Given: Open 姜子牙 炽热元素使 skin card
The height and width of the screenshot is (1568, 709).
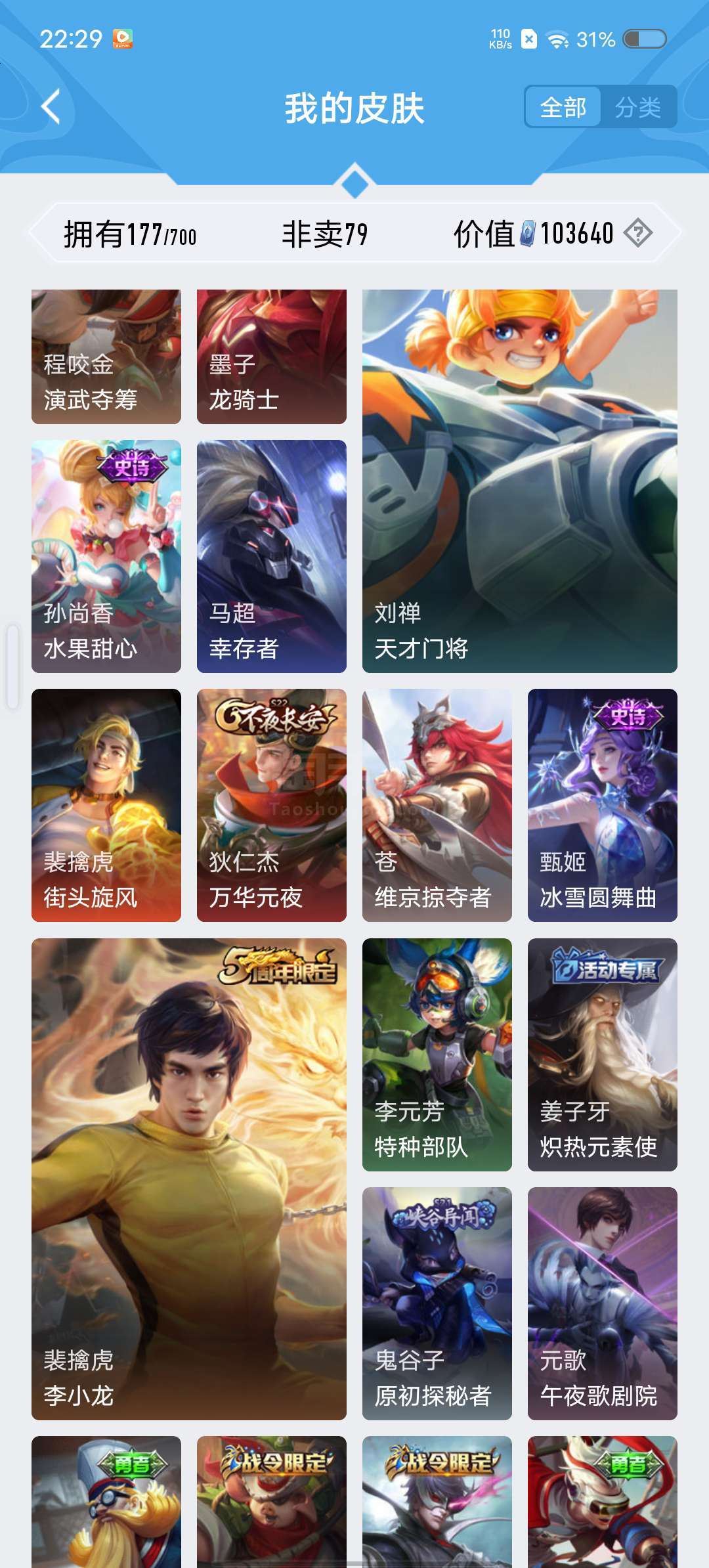Looking at the screenshot, I should [603, 1055].
